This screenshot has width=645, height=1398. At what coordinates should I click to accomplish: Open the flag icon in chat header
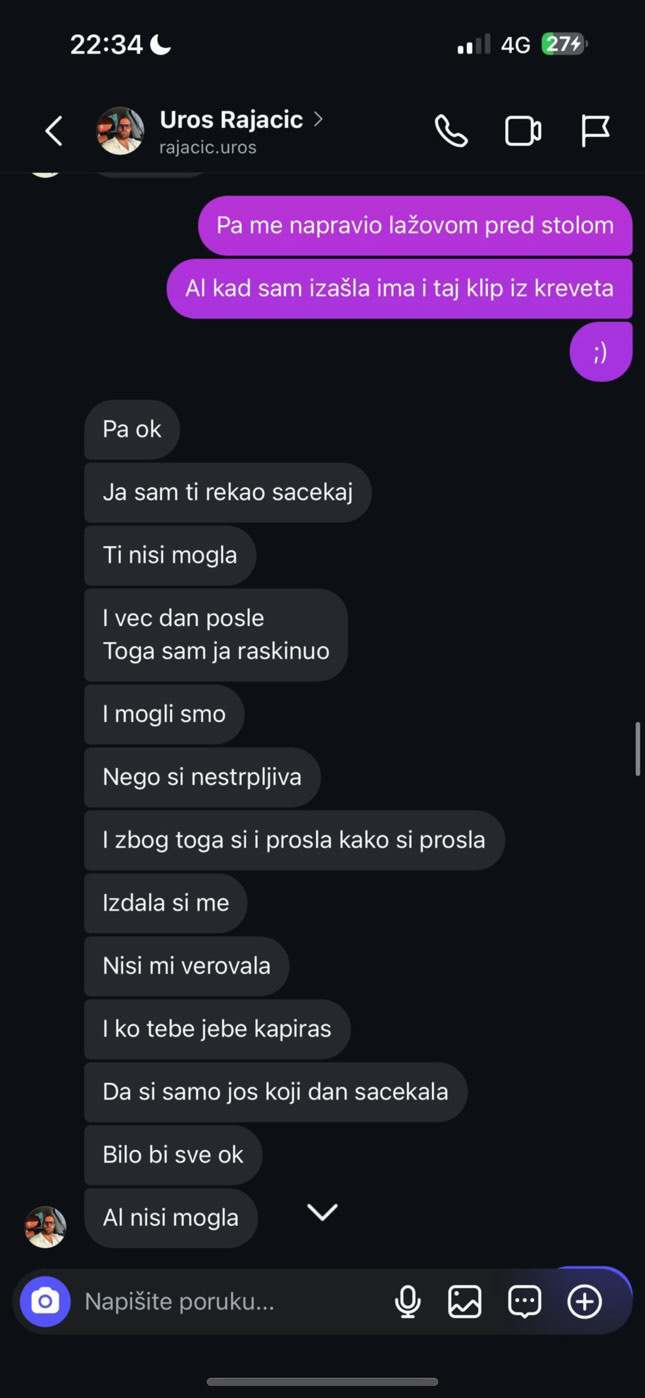595,131
